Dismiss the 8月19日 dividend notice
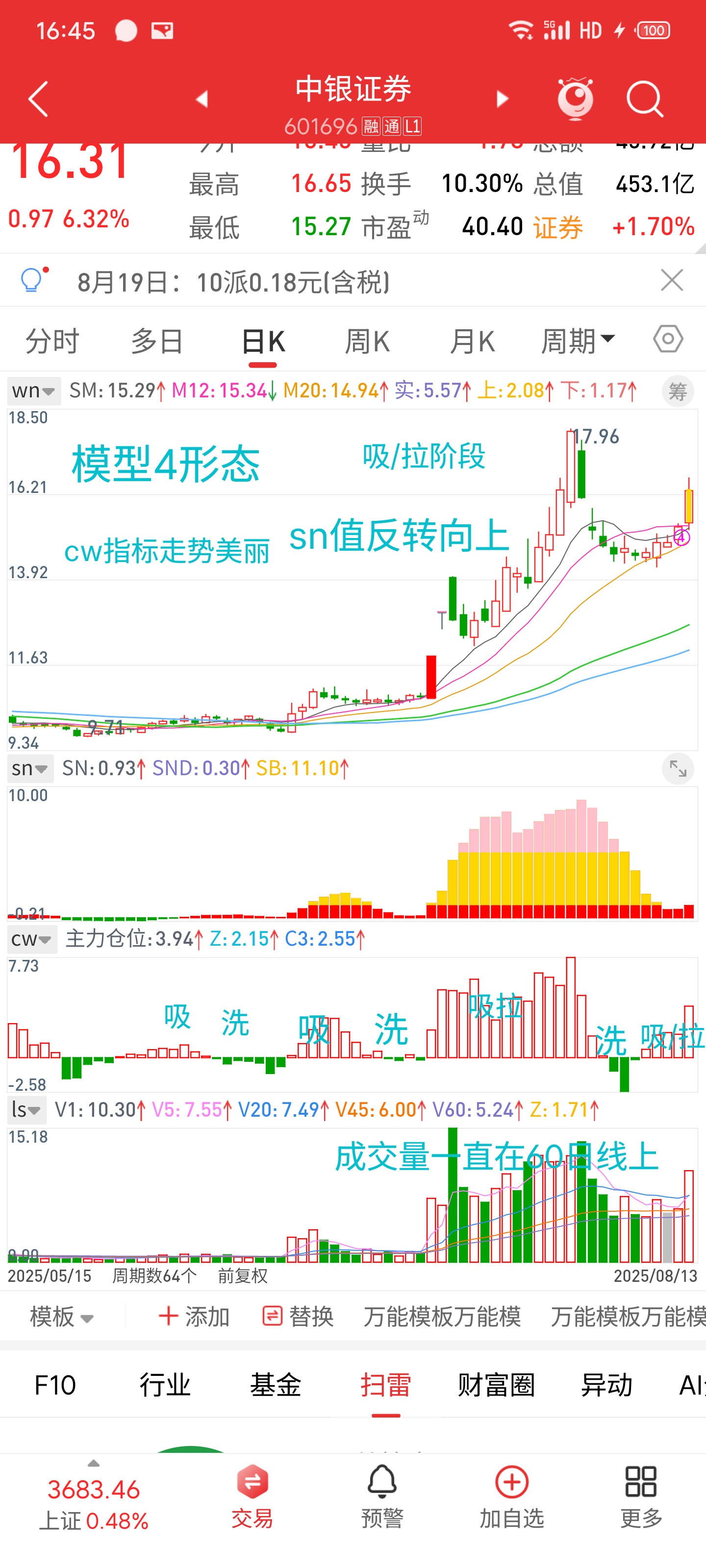706x1568 pixels. (x=672, y=280)
